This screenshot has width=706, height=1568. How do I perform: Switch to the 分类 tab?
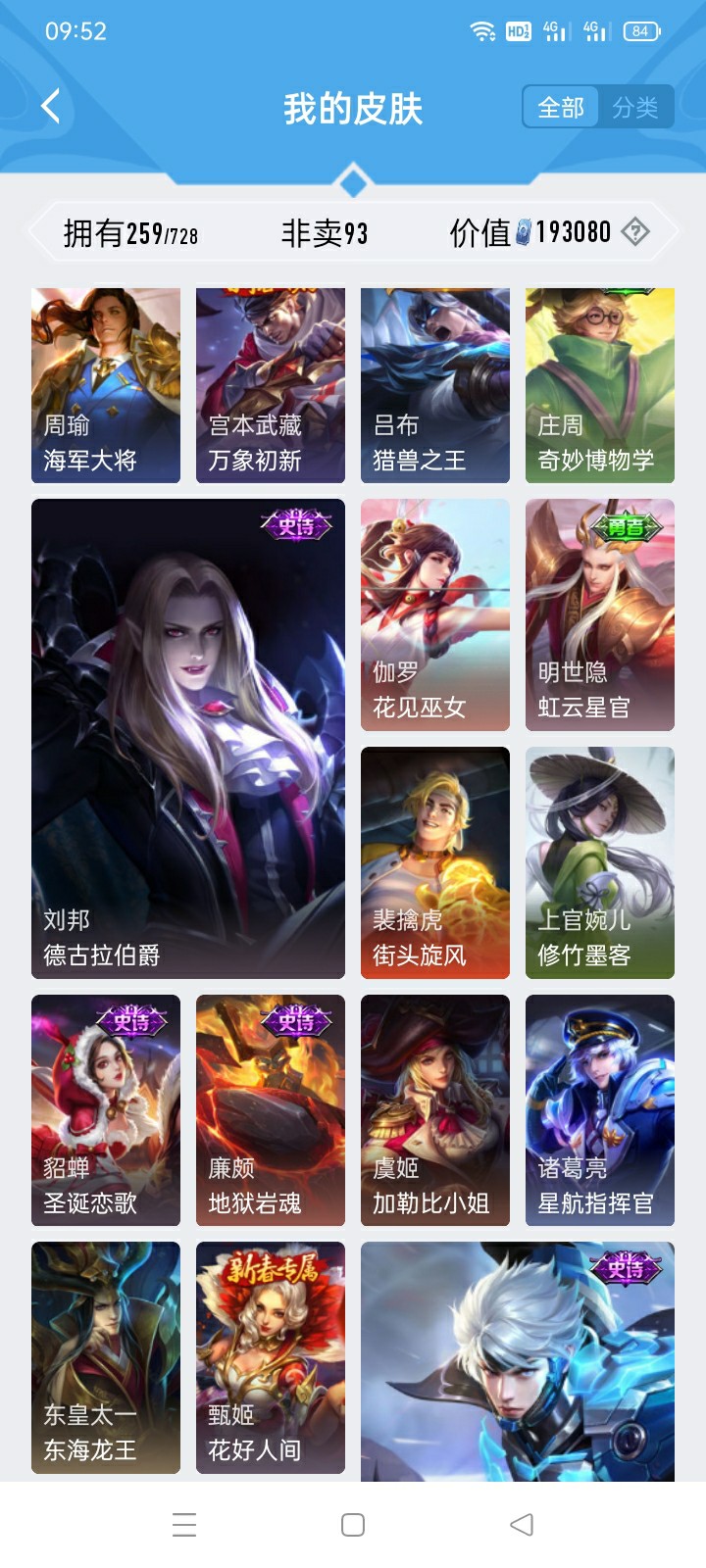tap(635, 107)
